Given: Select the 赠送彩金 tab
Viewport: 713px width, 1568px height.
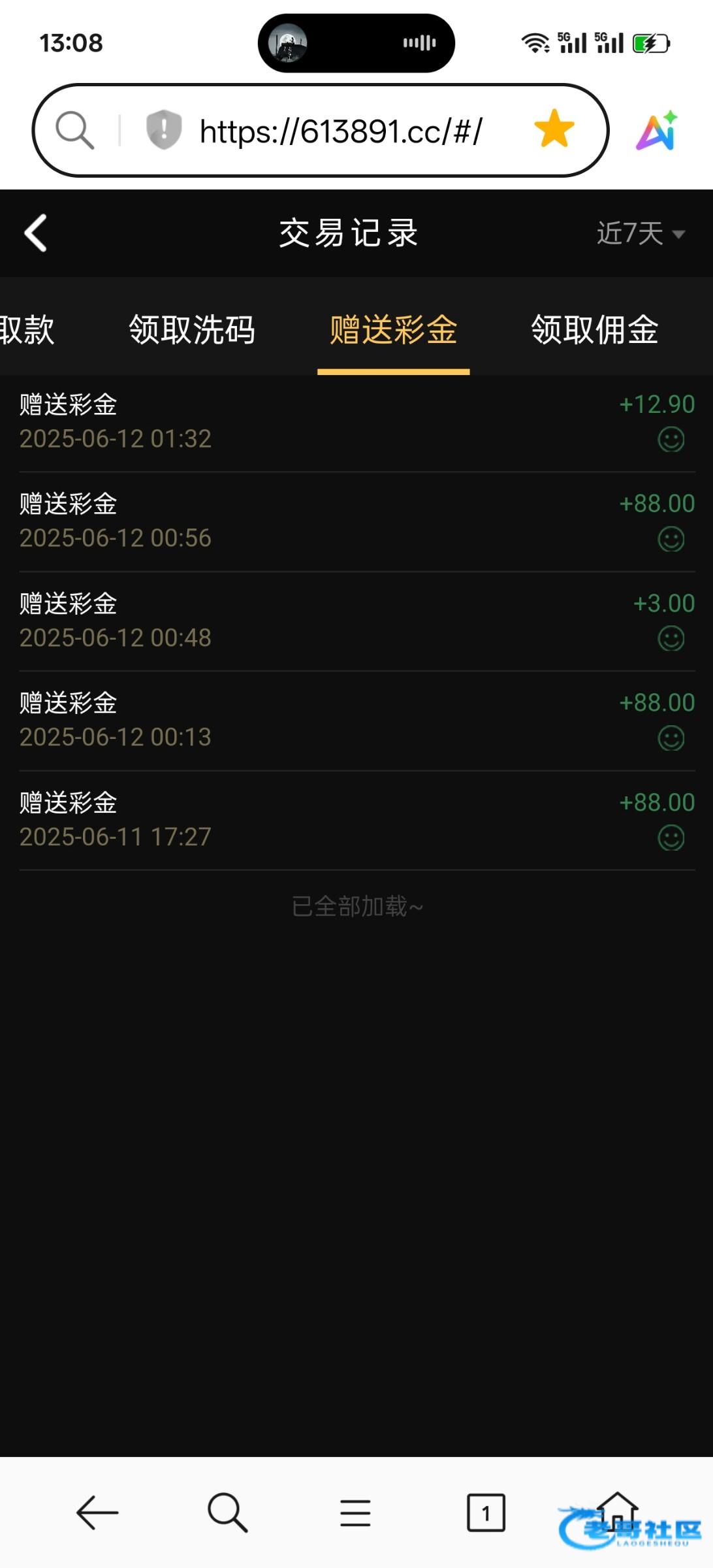Looking at the screenshot, I should pos(393,329).
